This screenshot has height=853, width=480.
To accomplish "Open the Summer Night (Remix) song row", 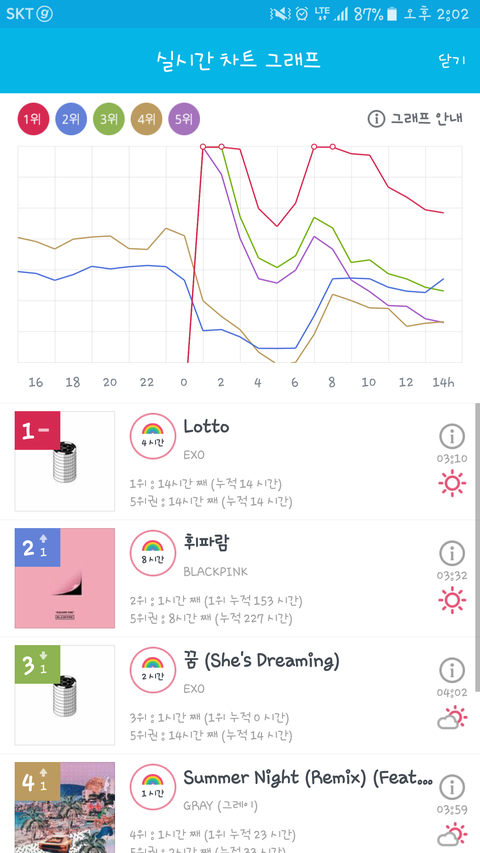I will [x=240, y=804].
